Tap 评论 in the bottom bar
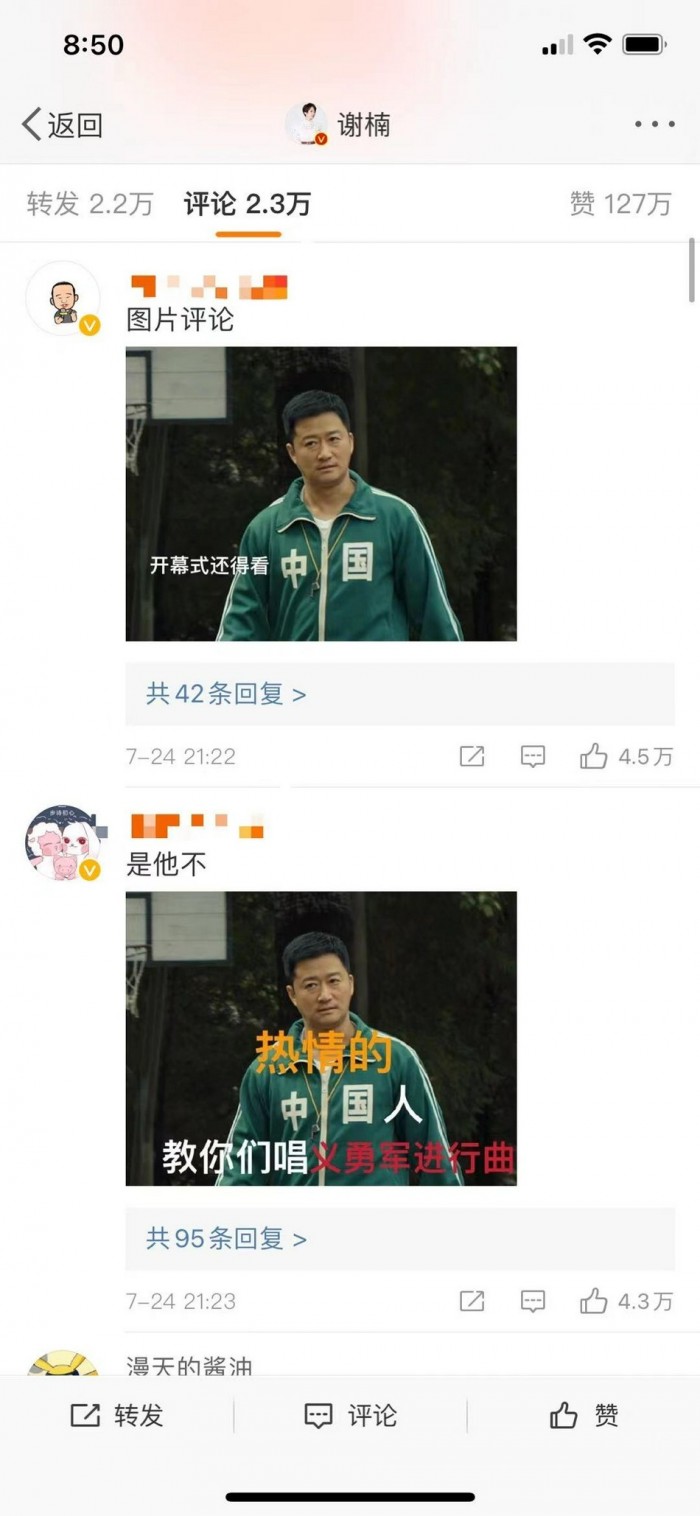 [x=350, y=1415]
